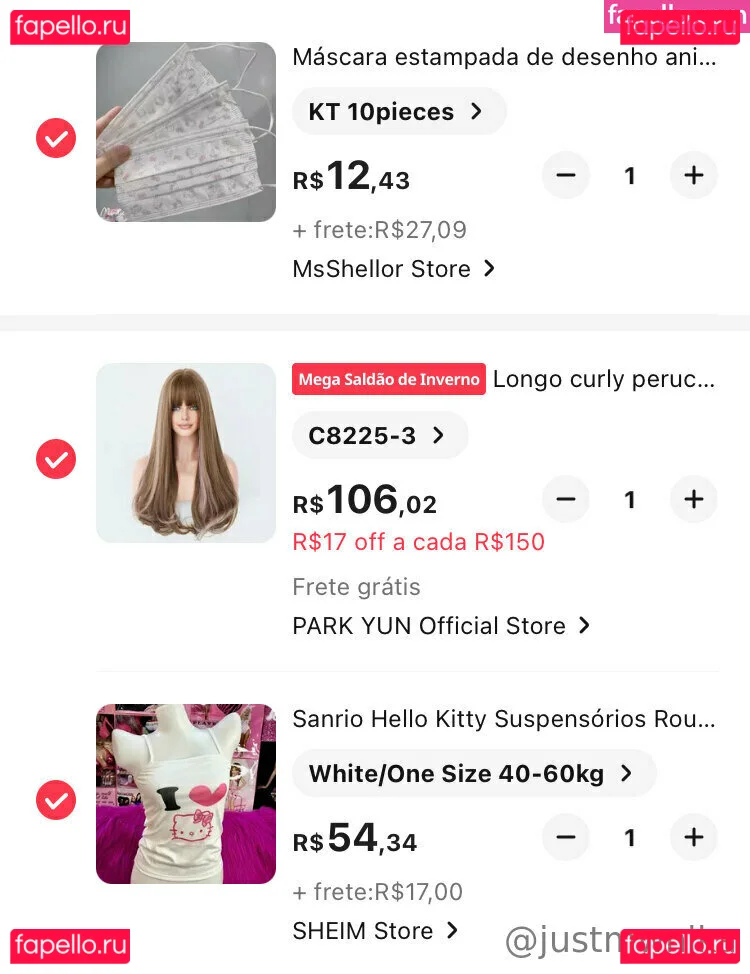Uncheck the Máscara estampada item checkbox
The width and height of the screenshot is (750, 974).
(56, 138)
